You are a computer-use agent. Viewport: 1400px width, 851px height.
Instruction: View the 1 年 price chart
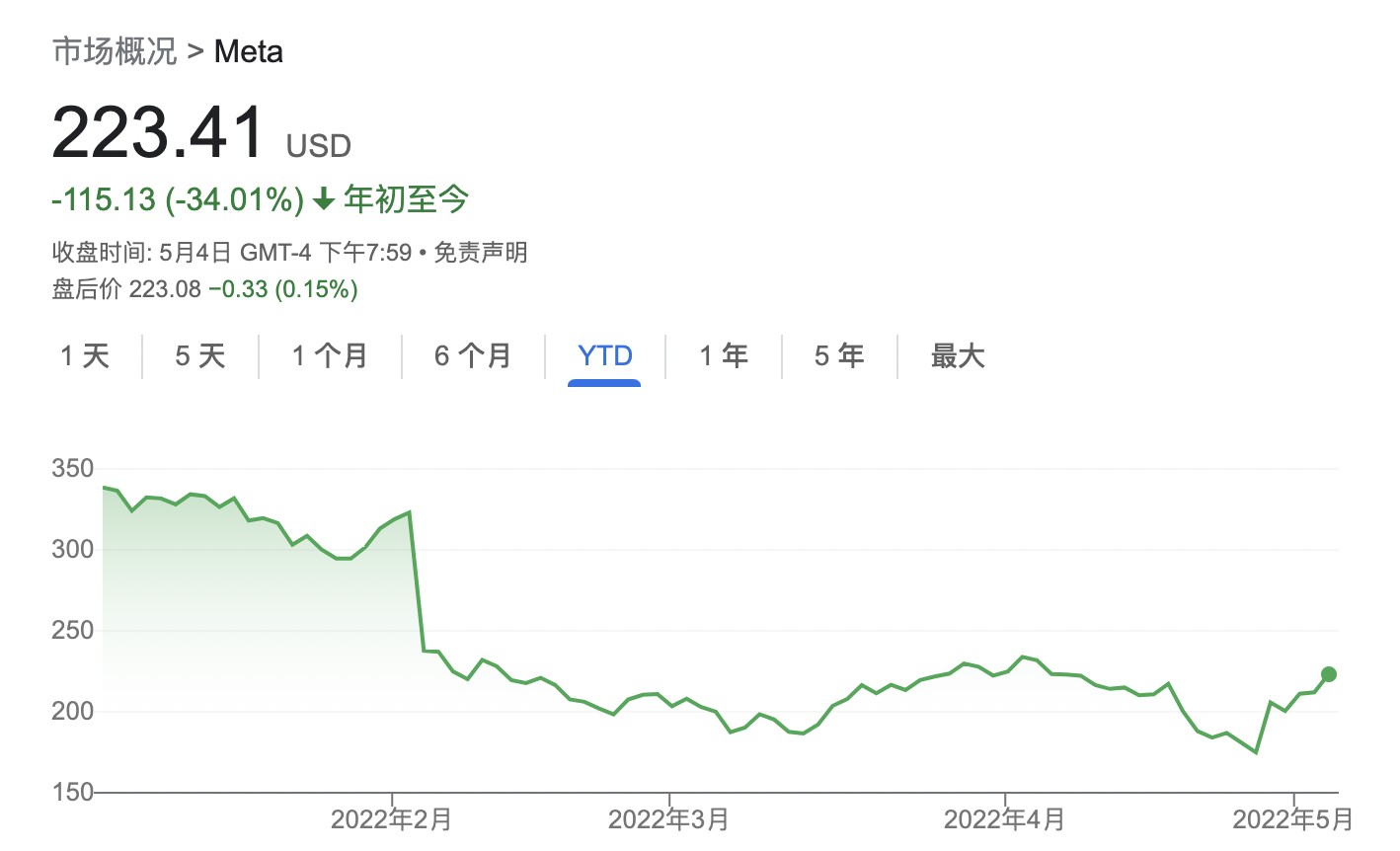click(724, 356)
